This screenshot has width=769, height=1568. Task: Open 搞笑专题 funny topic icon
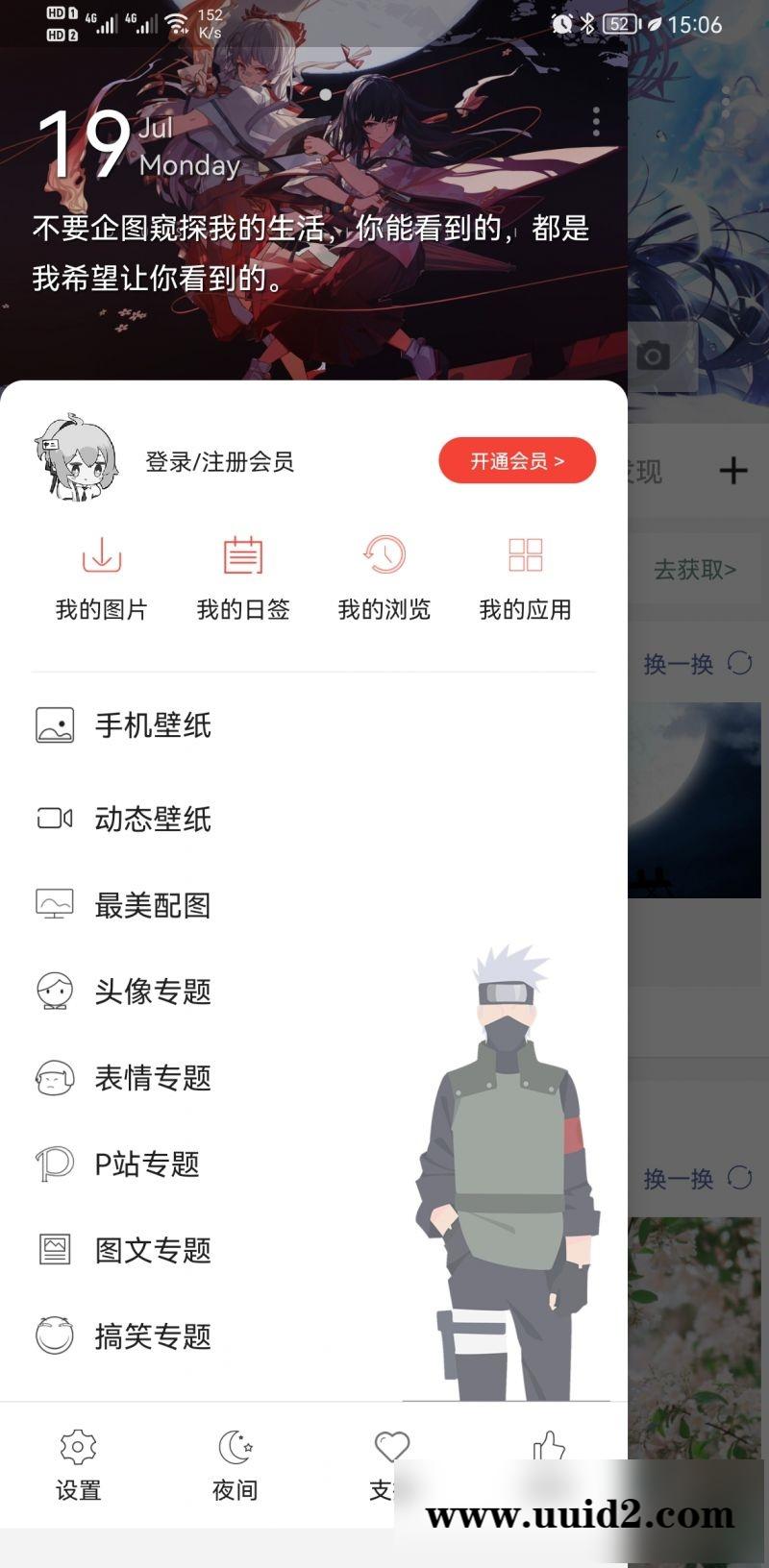coord(55,1335)
